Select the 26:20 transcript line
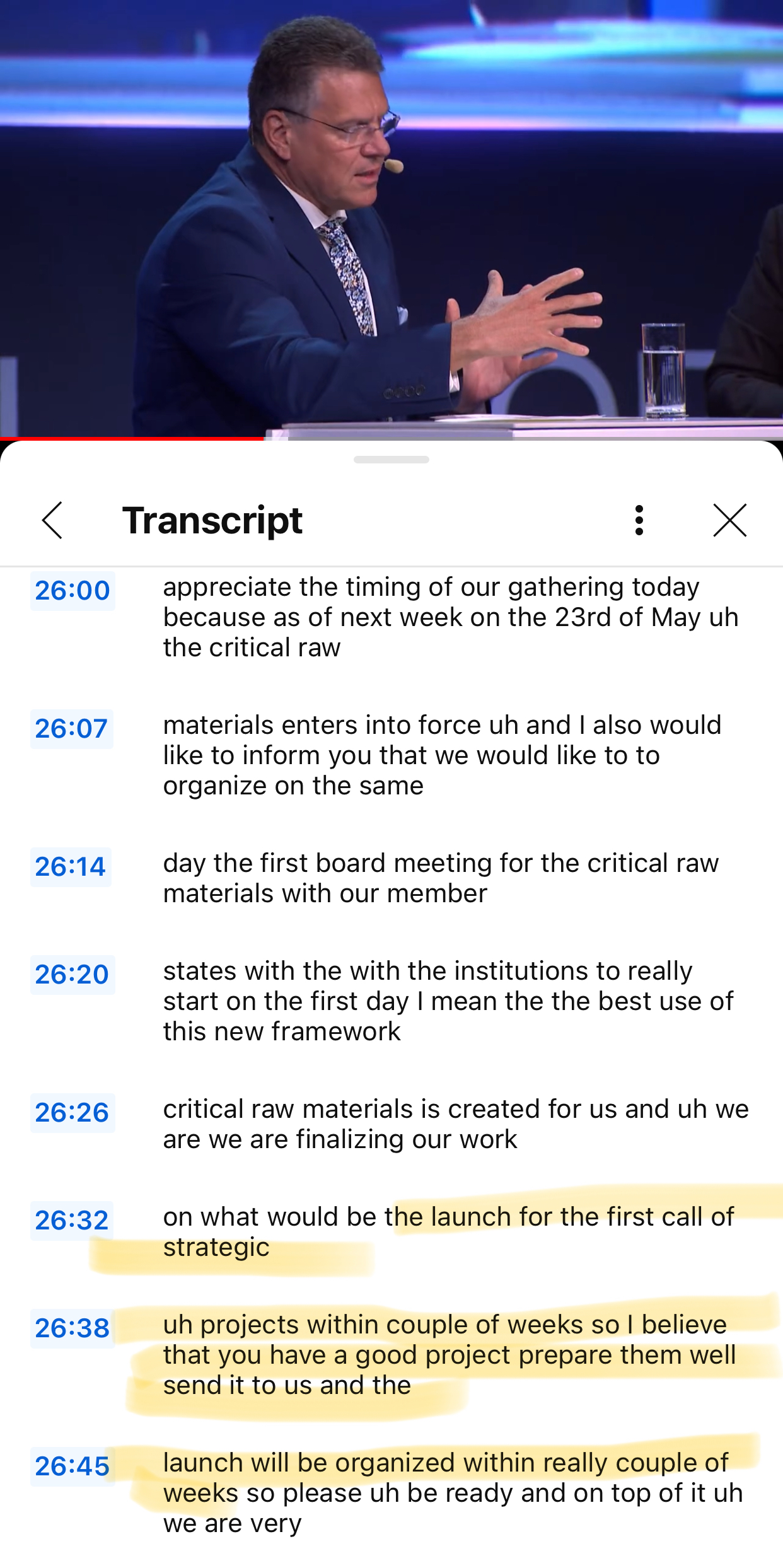The height and width of the screenshot is (1568, 783). tap(72, 975)
